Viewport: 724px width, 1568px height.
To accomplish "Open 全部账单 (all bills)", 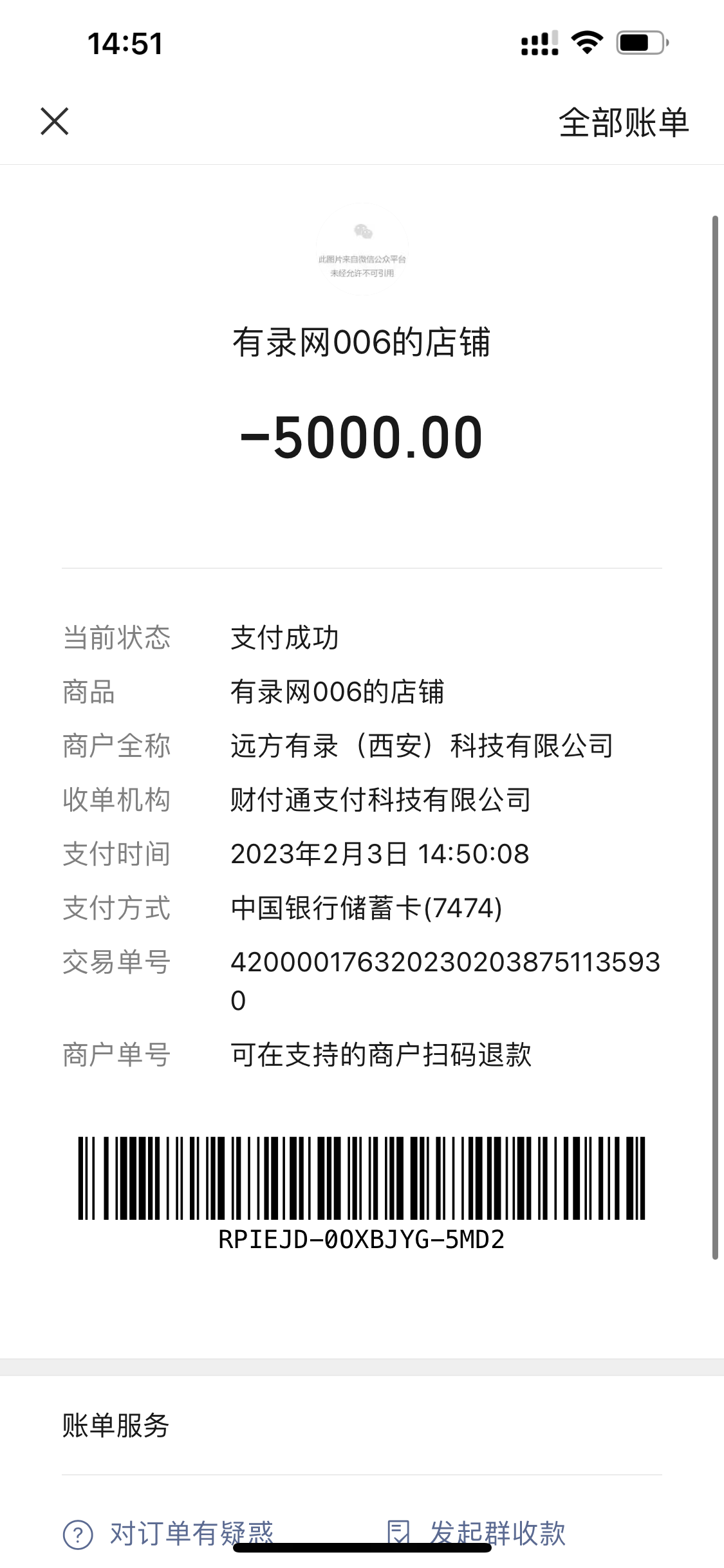I will pyautogui.click(x=623, y=122).
